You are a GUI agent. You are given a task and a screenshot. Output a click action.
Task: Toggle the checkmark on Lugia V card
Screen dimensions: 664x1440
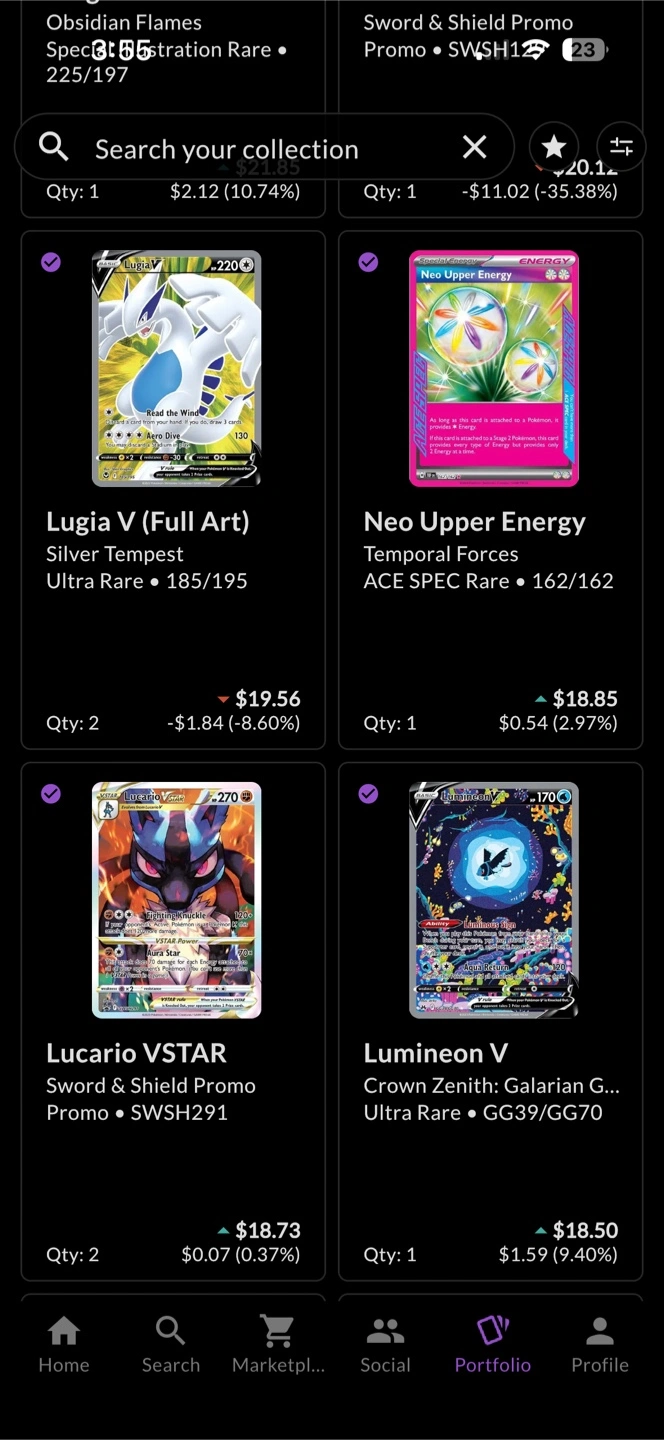pyautogui.click(x=51, y=262)
